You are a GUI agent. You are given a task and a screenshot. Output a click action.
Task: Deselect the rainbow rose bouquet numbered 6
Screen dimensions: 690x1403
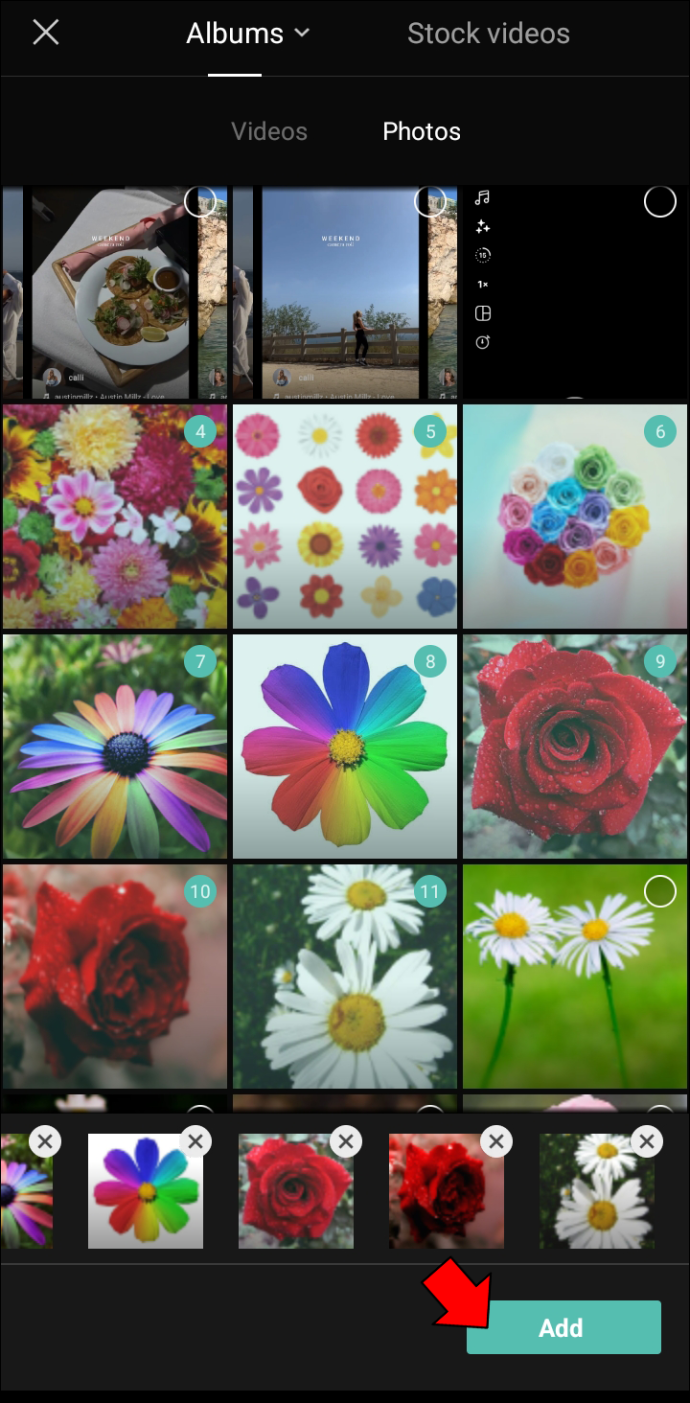point(660,432)
